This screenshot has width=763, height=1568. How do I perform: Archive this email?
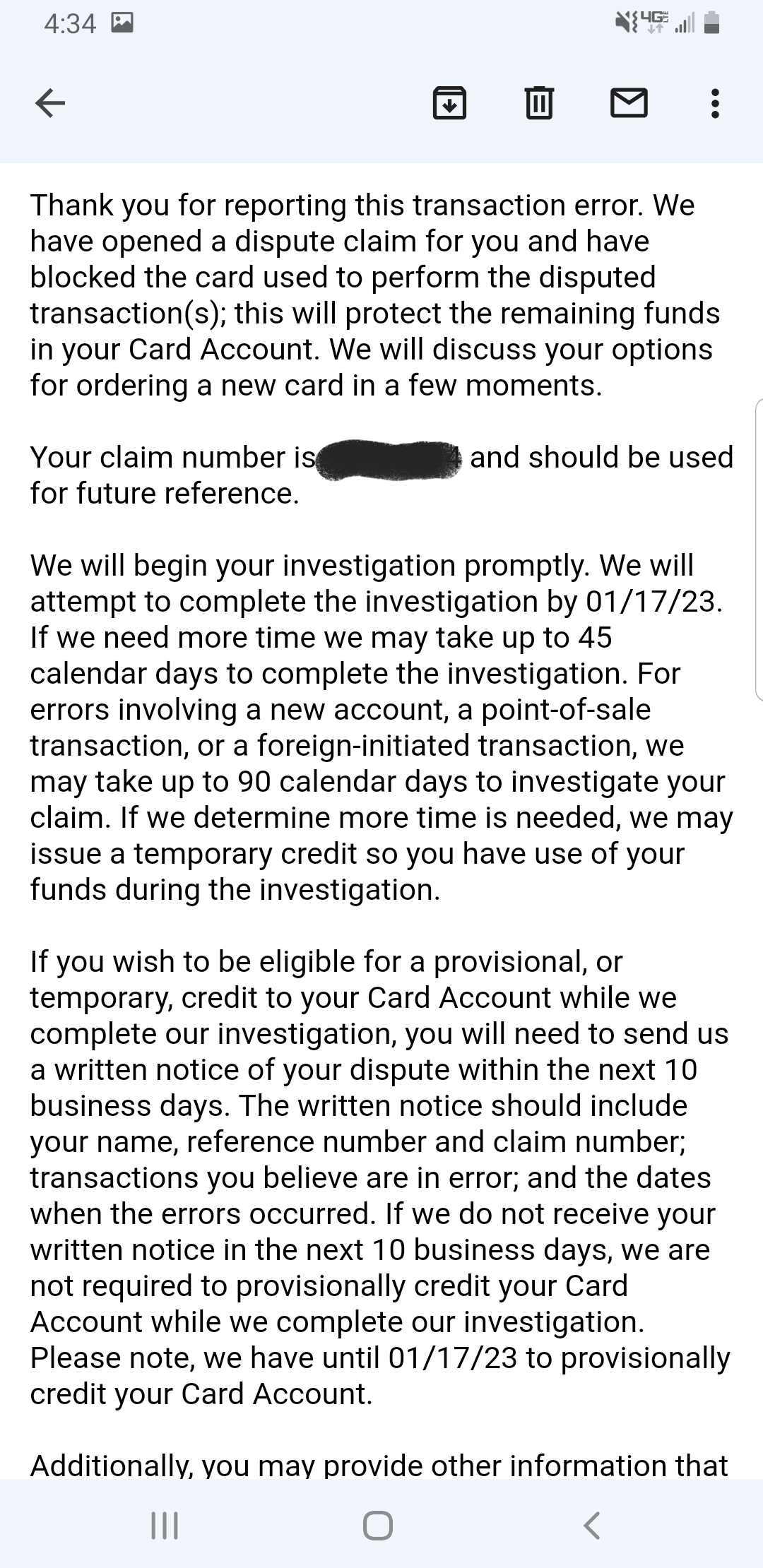[449, 103]
